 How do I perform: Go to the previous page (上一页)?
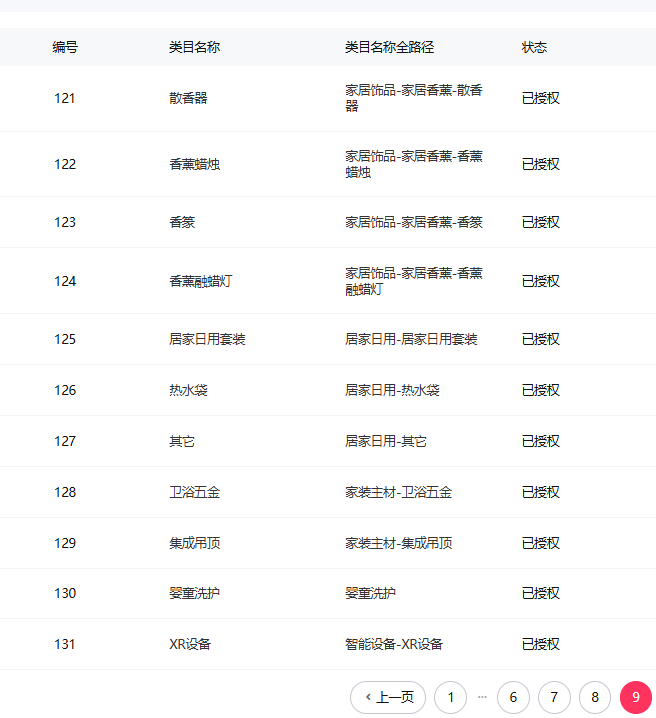(388, 697)
